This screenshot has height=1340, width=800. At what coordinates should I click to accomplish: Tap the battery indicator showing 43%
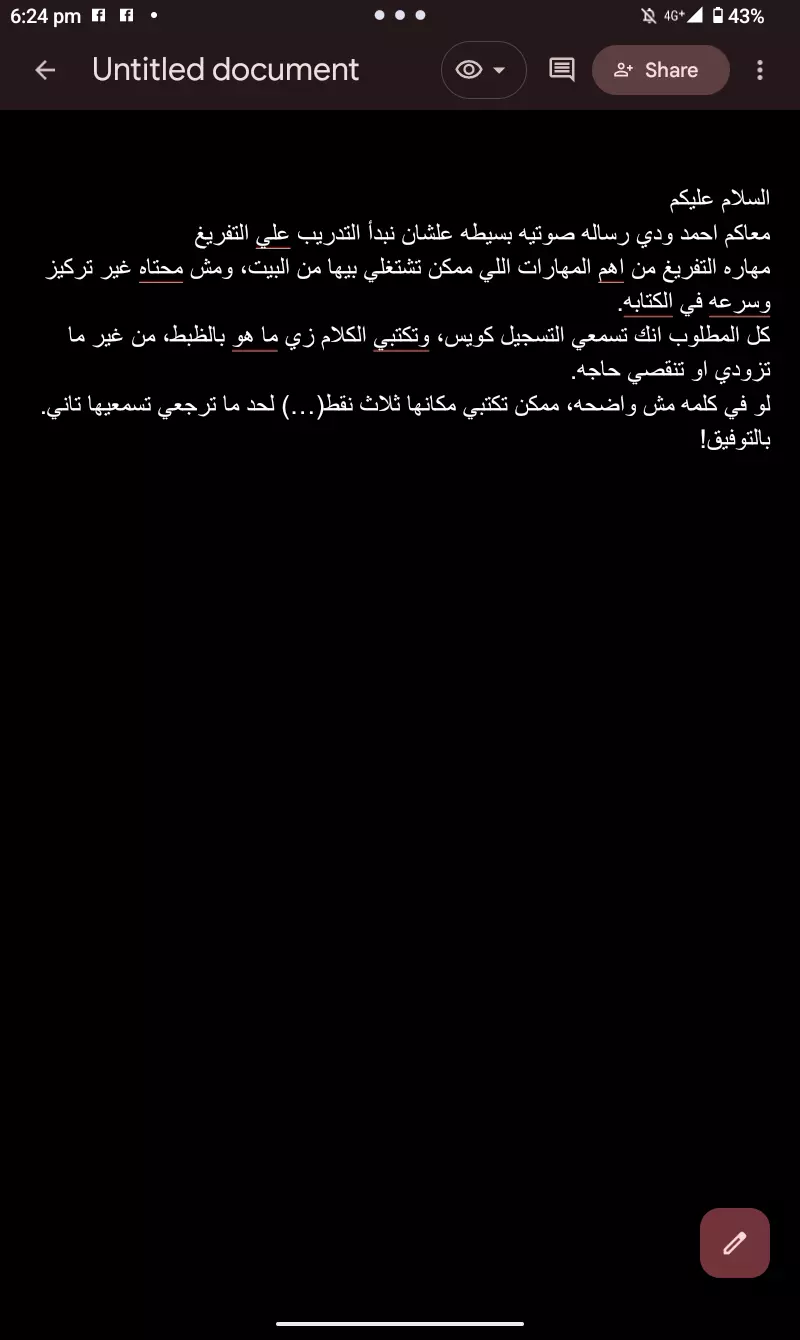(x=730, y=15)
